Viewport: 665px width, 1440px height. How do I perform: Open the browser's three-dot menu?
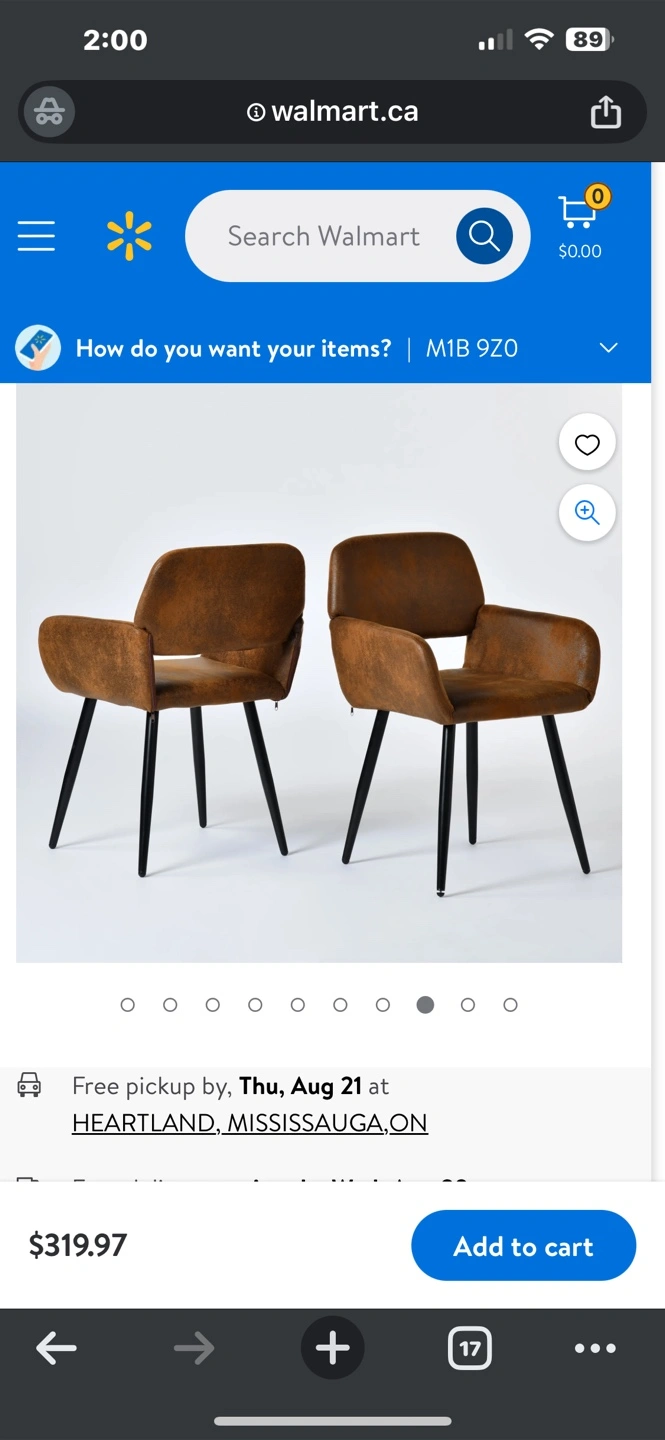[595, 1349]
